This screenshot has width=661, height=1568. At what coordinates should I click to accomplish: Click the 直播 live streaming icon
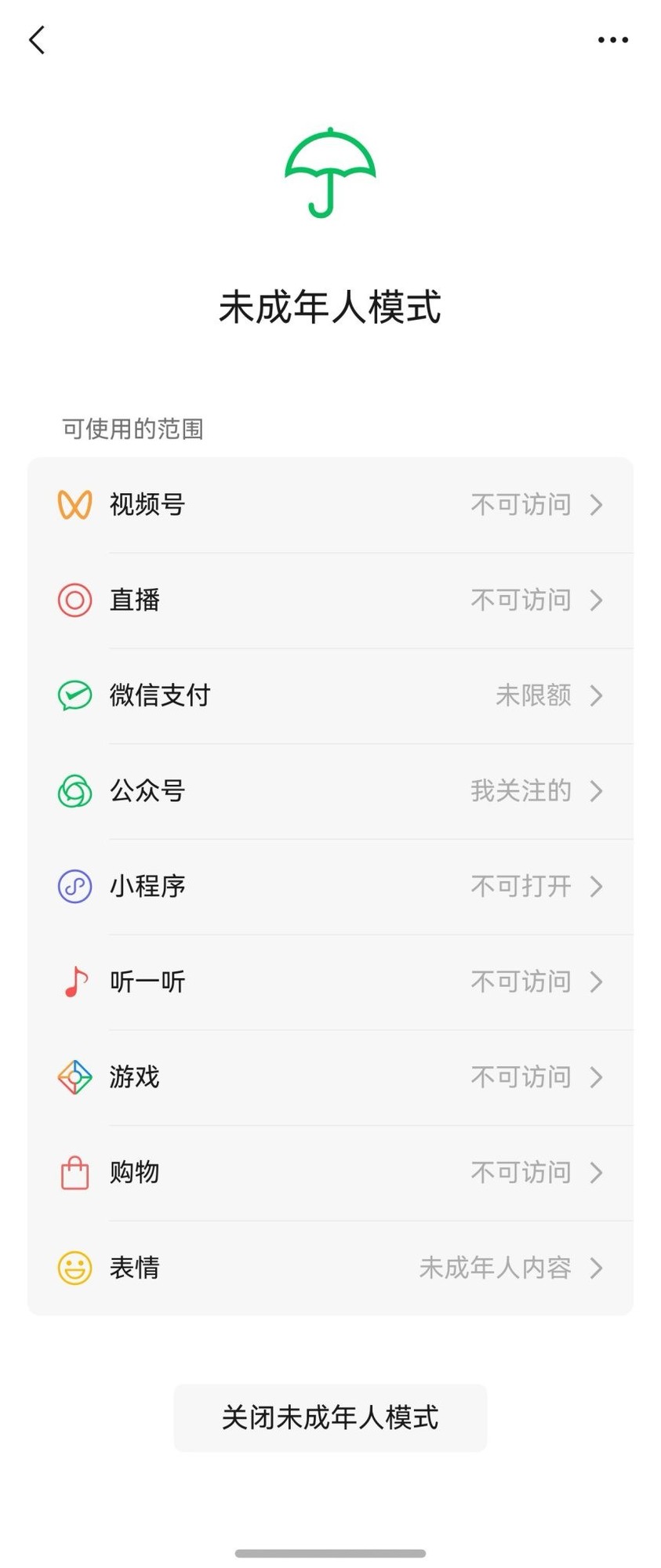point(74,600)
